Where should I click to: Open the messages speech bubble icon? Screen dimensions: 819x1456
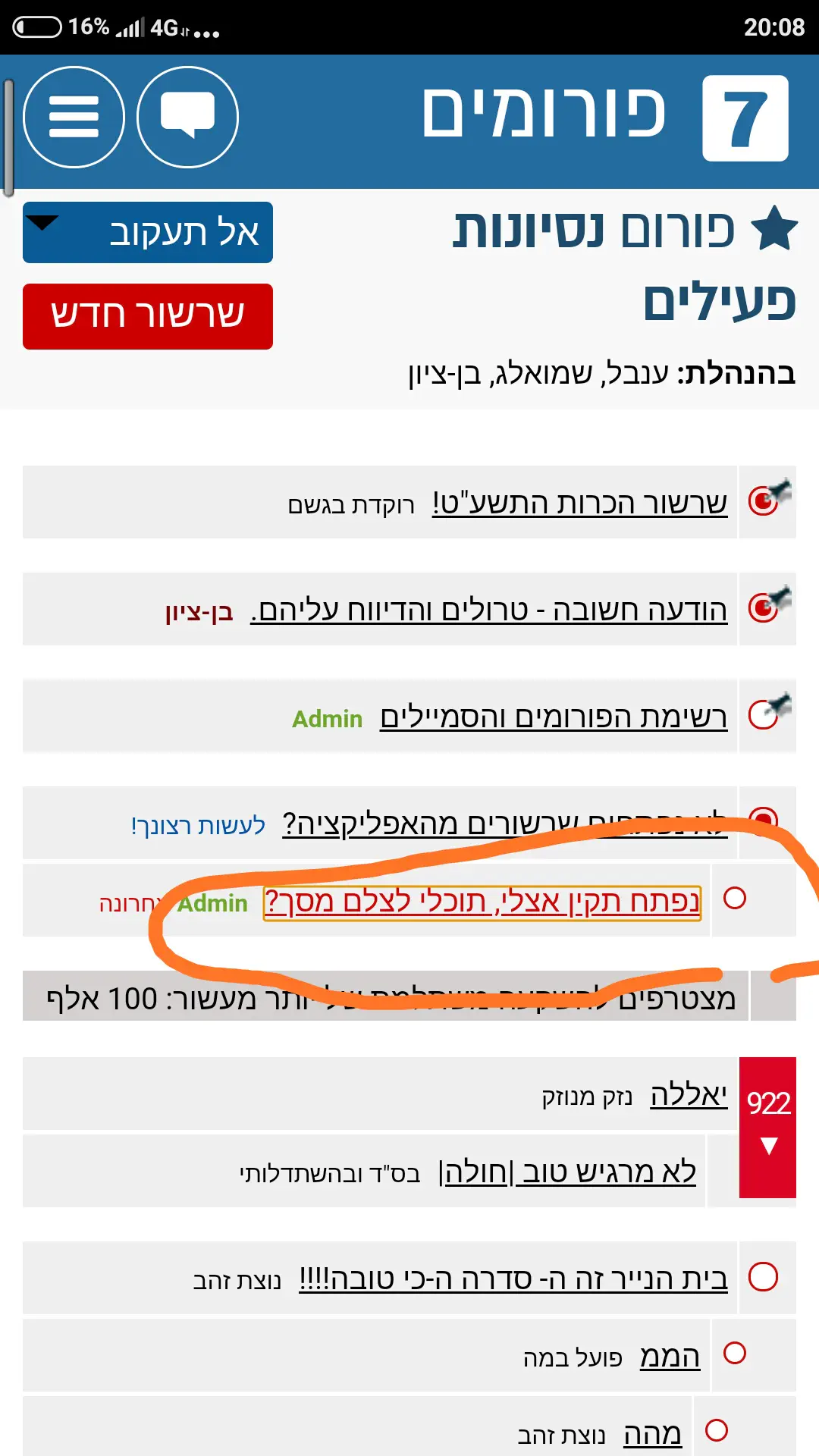point(187,117)
